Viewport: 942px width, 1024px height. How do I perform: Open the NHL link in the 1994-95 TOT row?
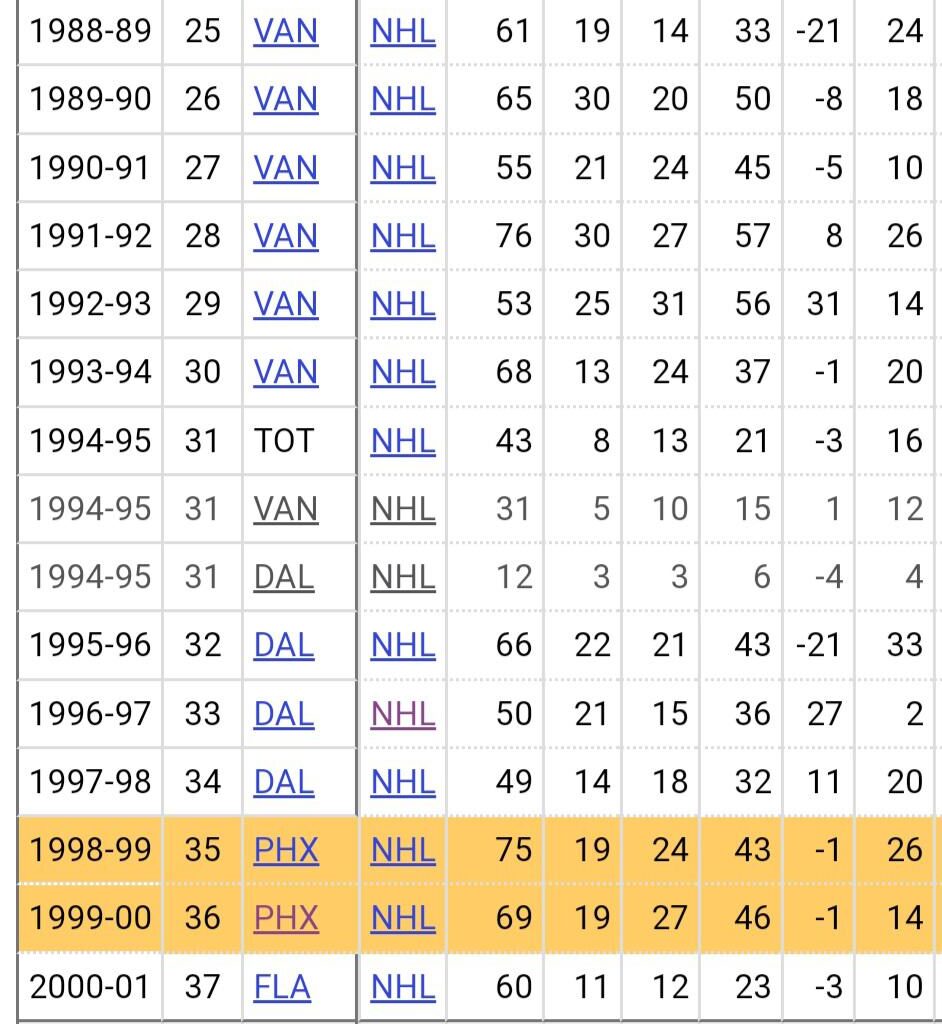402,441
